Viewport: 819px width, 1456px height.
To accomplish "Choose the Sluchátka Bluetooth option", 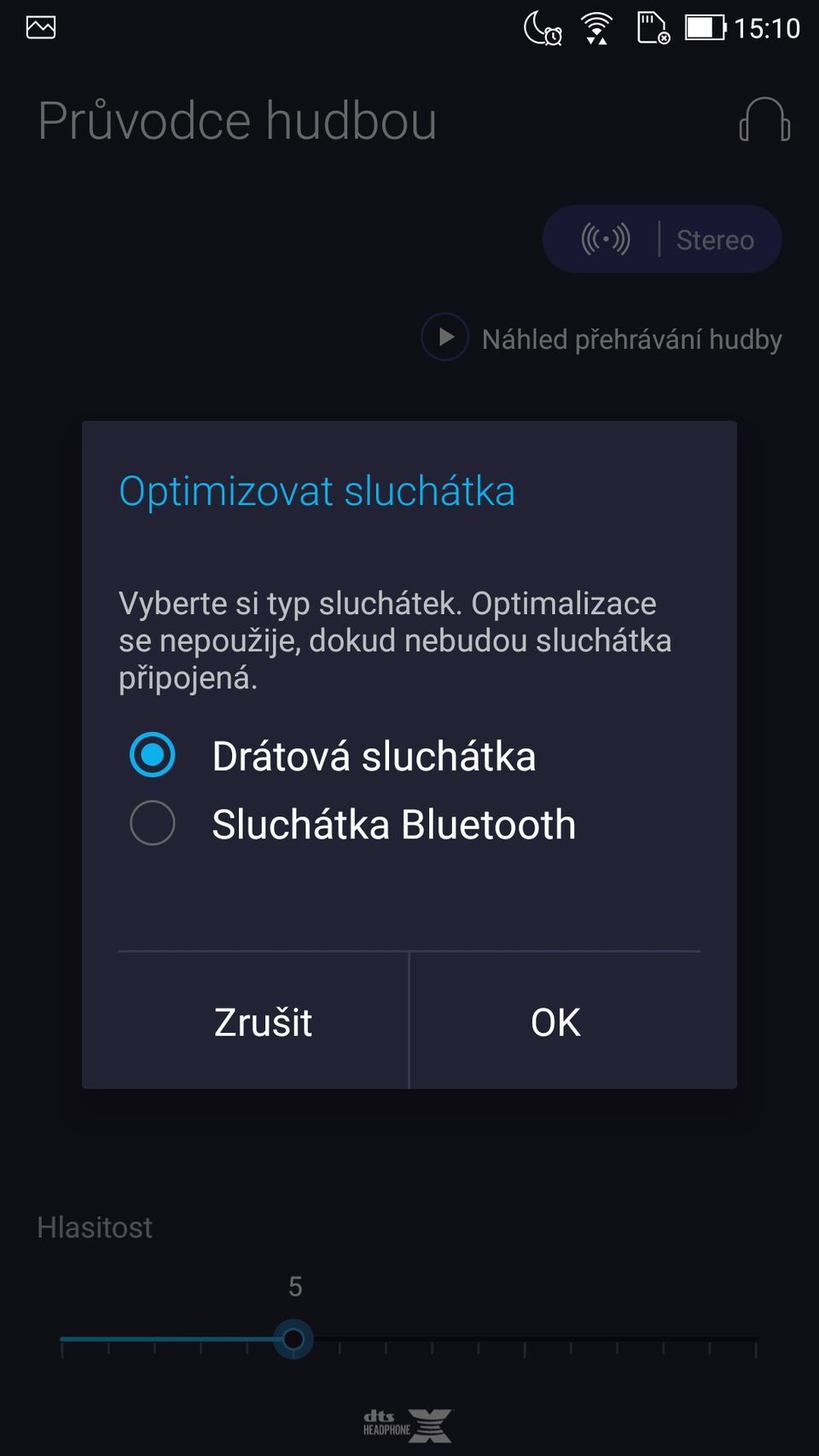I will pos(152,823).
